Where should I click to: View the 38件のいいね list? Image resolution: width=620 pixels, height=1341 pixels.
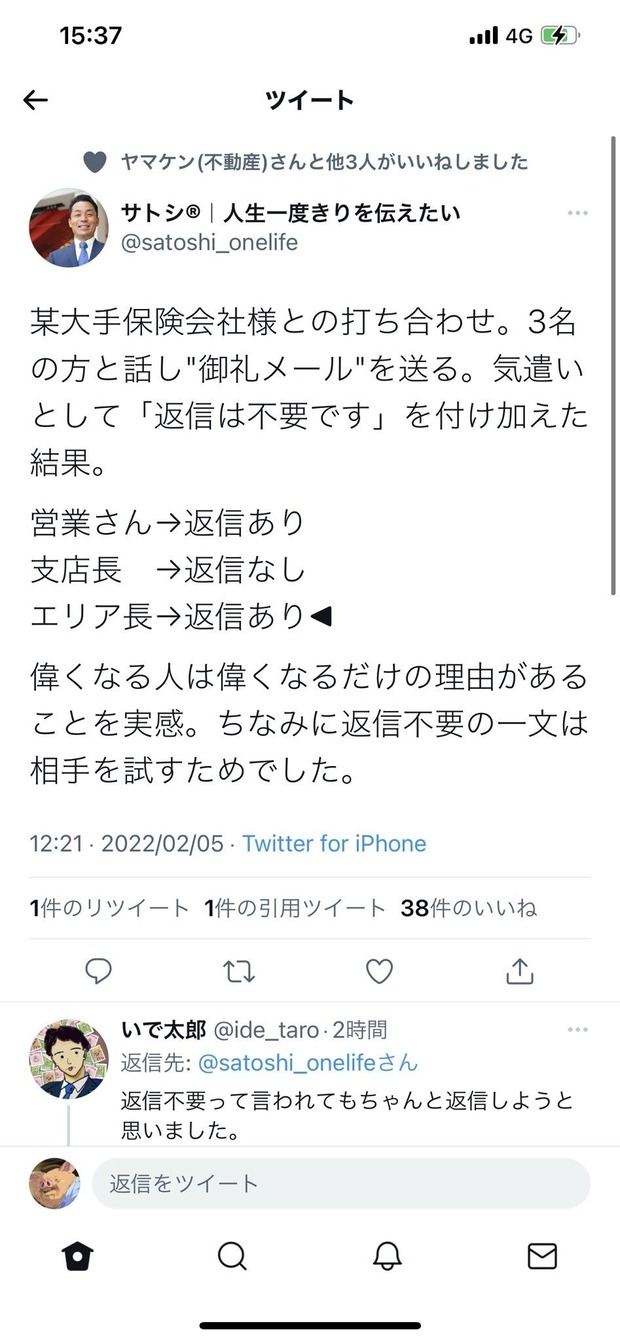[468, 908]
